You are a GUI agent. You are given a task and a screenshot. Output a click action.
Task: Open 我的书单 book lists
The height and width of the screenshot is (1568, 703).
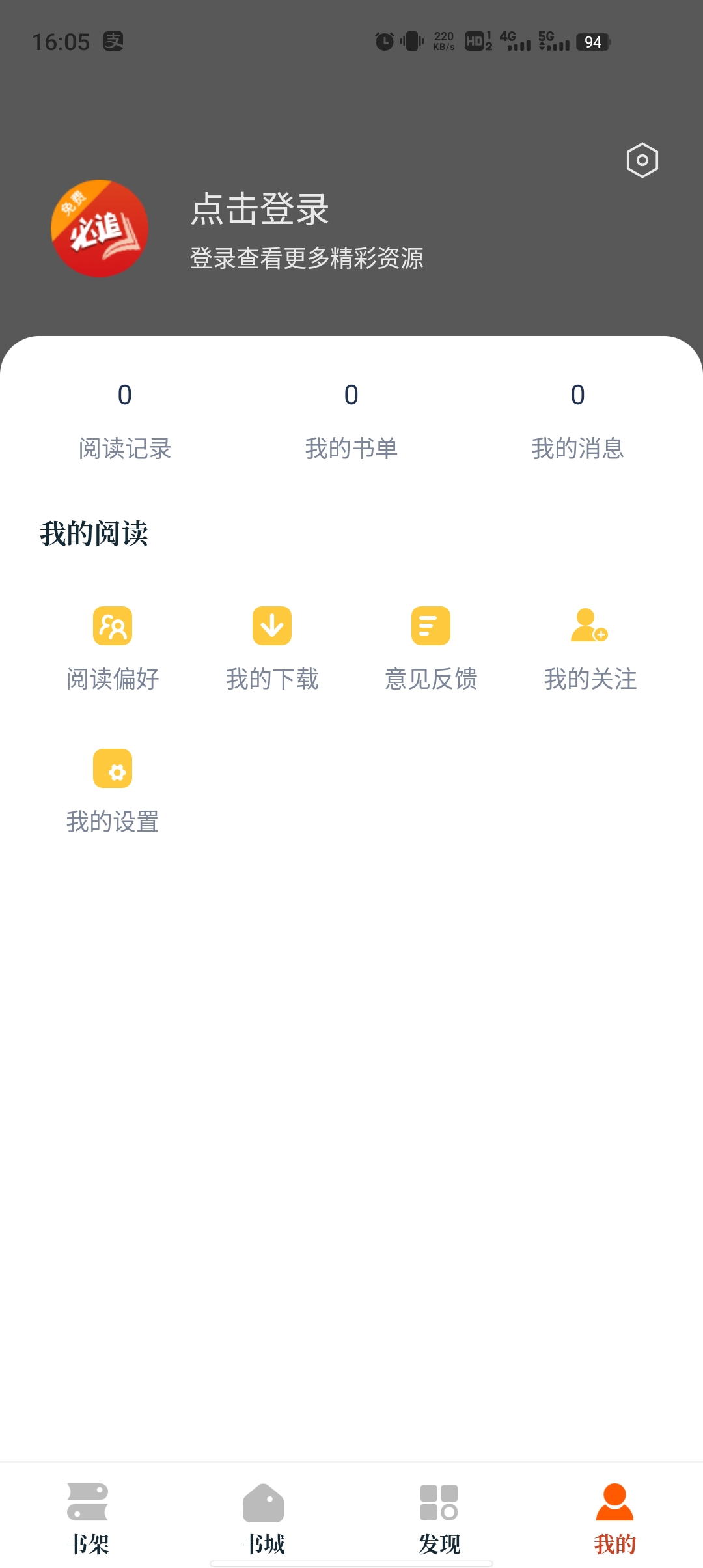coord(351,421)
